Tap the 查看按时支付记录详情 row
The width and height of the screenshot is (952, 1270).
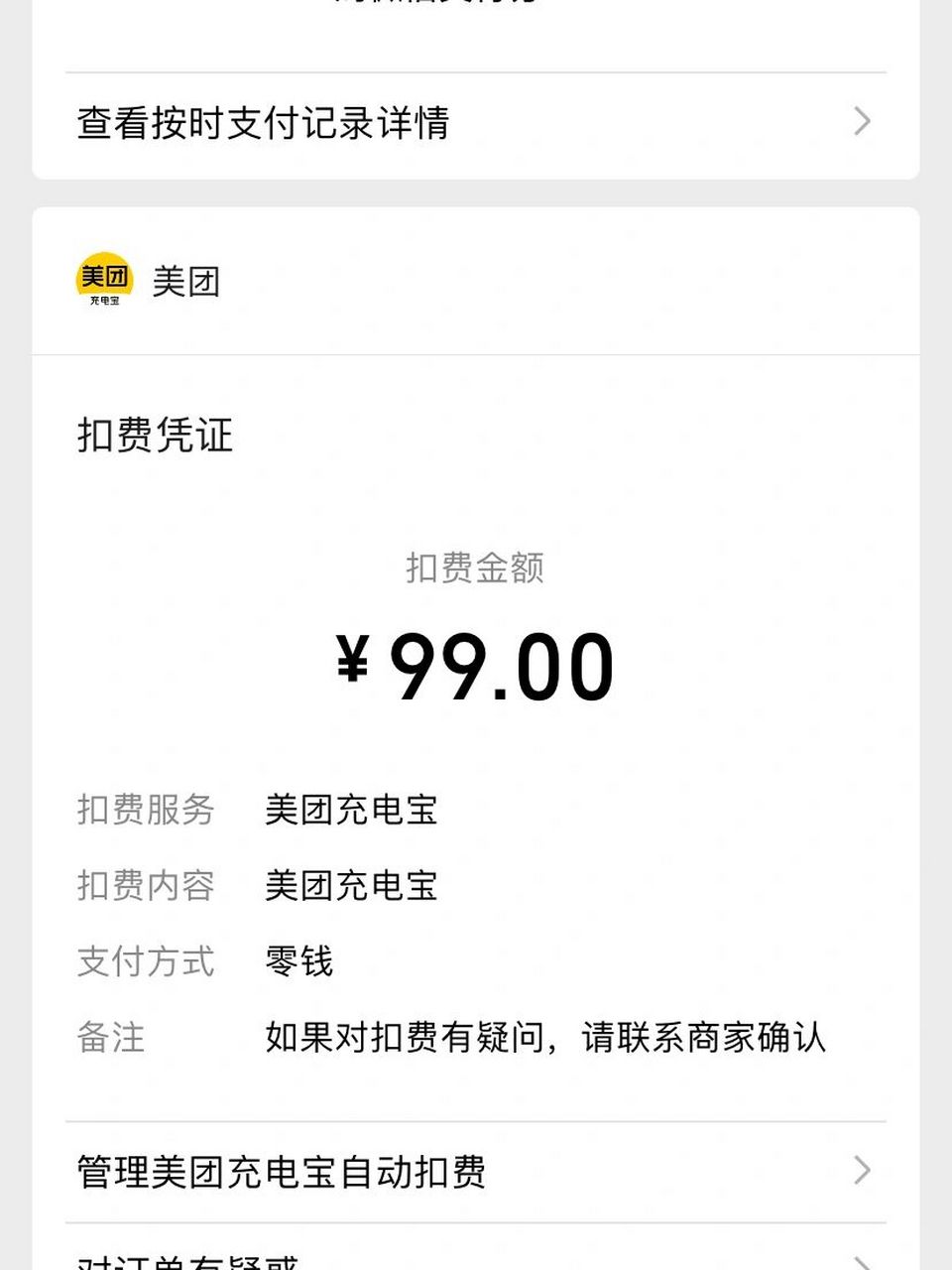pos(476,122)
